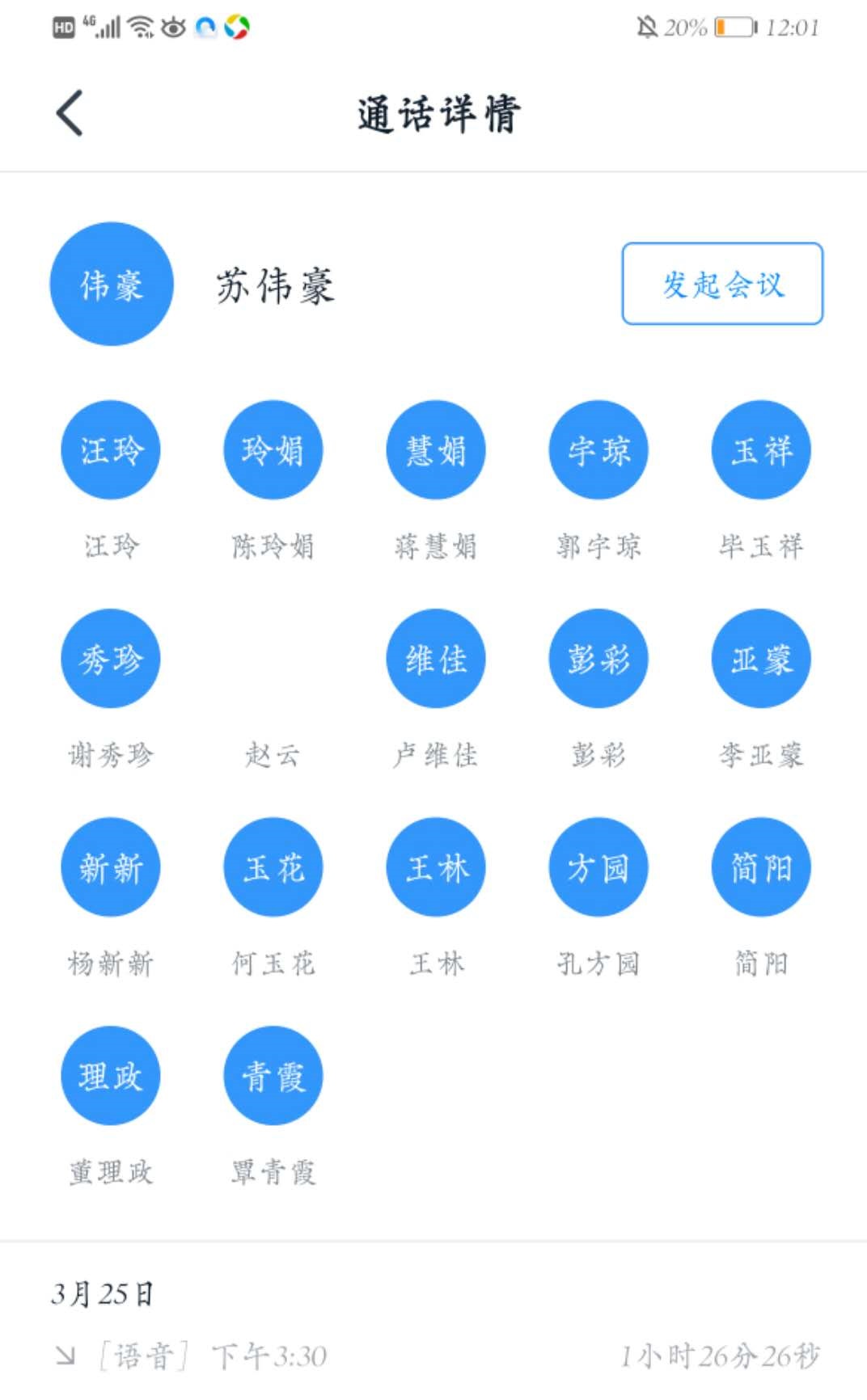View participant 蒋慧娟
This screenshot has height=1400, width=867.
tap(436, 450)
